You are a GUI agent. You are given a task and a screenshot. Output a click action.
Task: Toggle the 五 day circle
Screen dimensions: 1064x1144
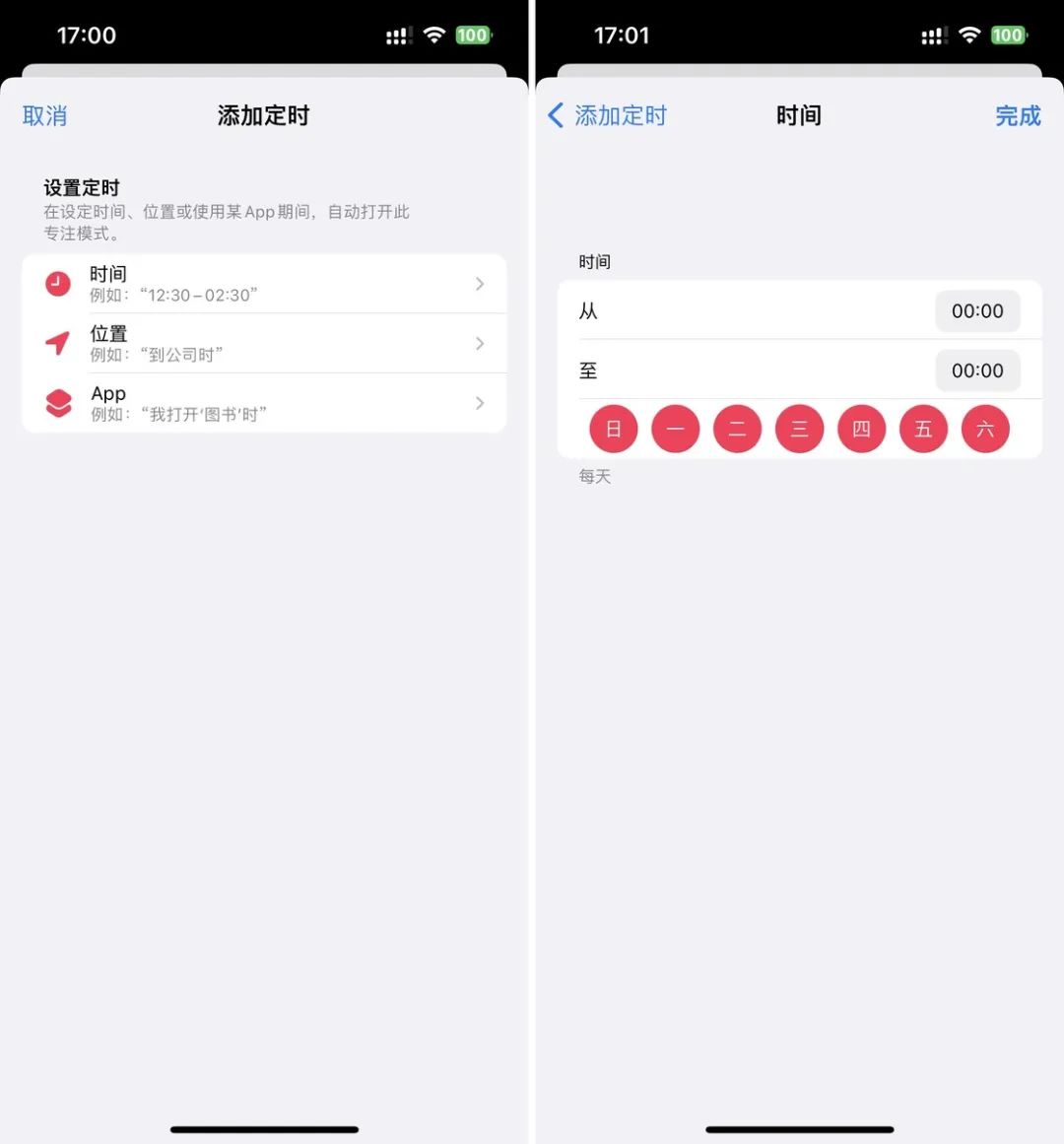923,430
